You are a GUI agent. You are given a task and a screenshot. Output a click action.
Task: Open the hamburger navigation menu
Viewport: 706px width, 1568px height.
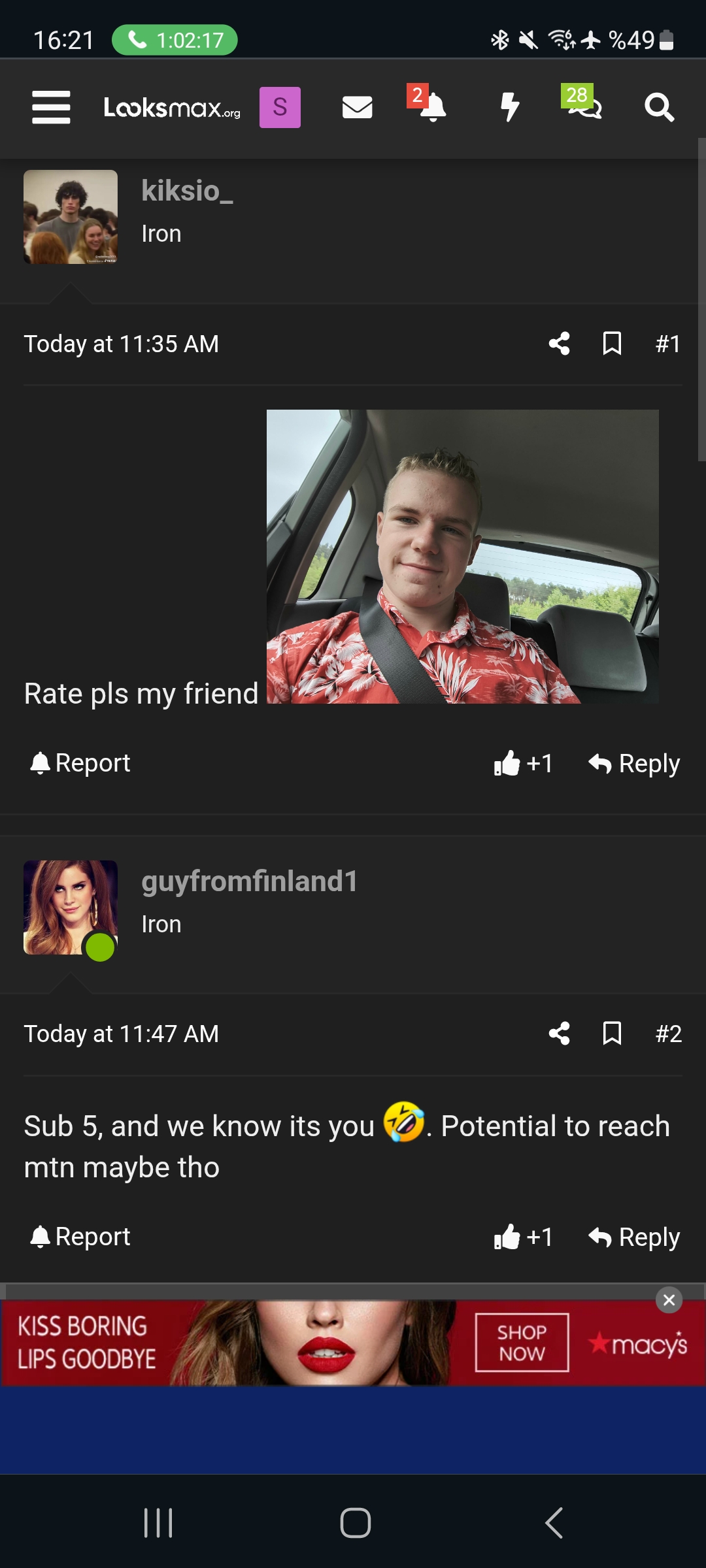point(51,107)
